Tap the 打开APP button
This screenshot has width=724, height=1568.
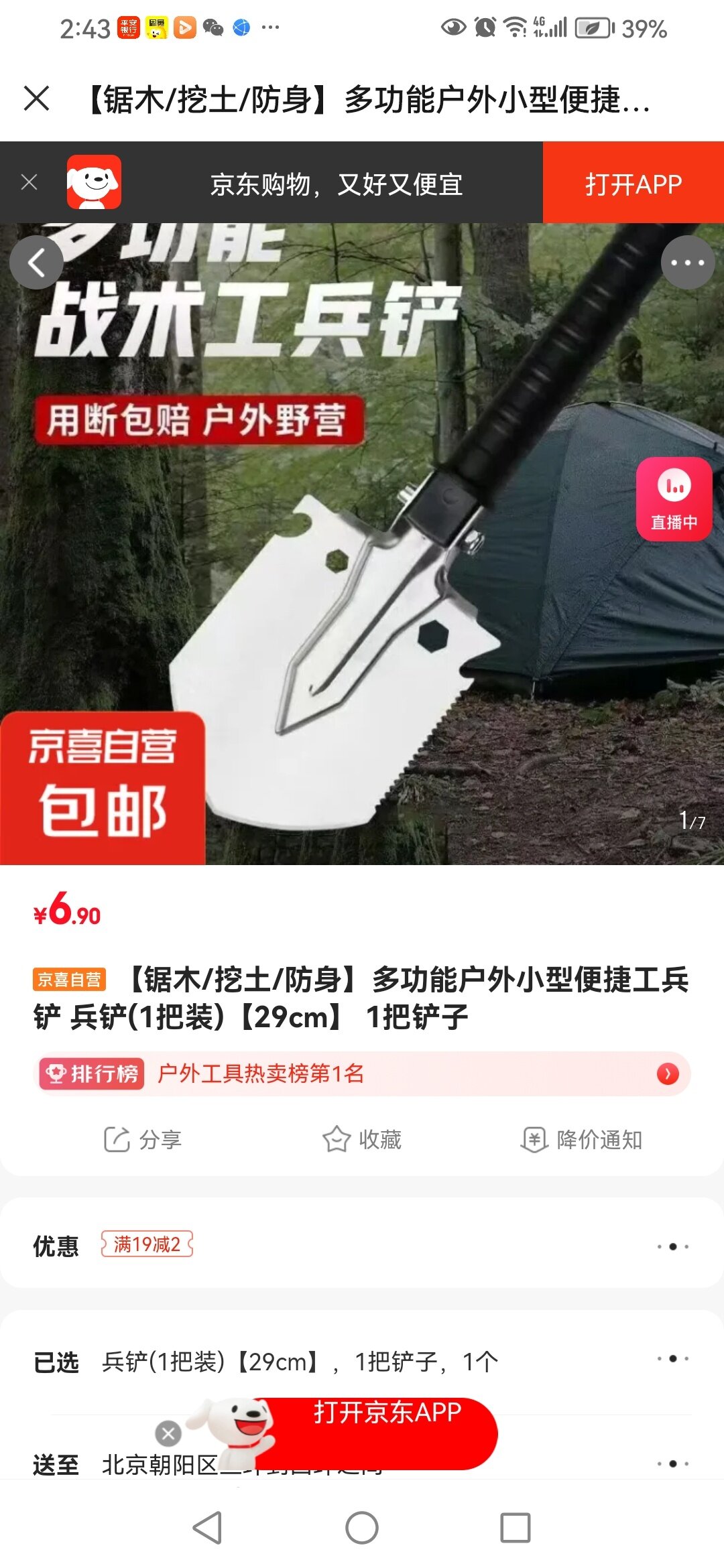click(x=633, y=182)
